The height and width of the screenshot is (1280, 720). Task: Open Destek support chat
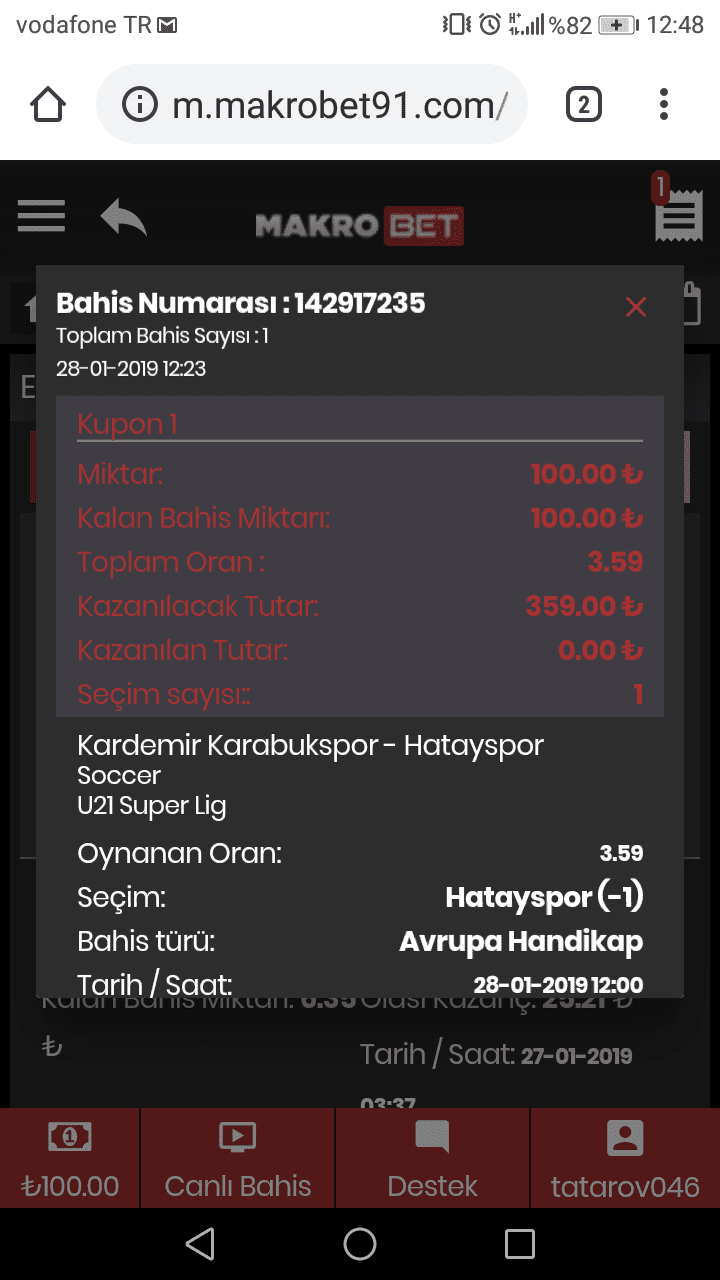pos(433,1158)
